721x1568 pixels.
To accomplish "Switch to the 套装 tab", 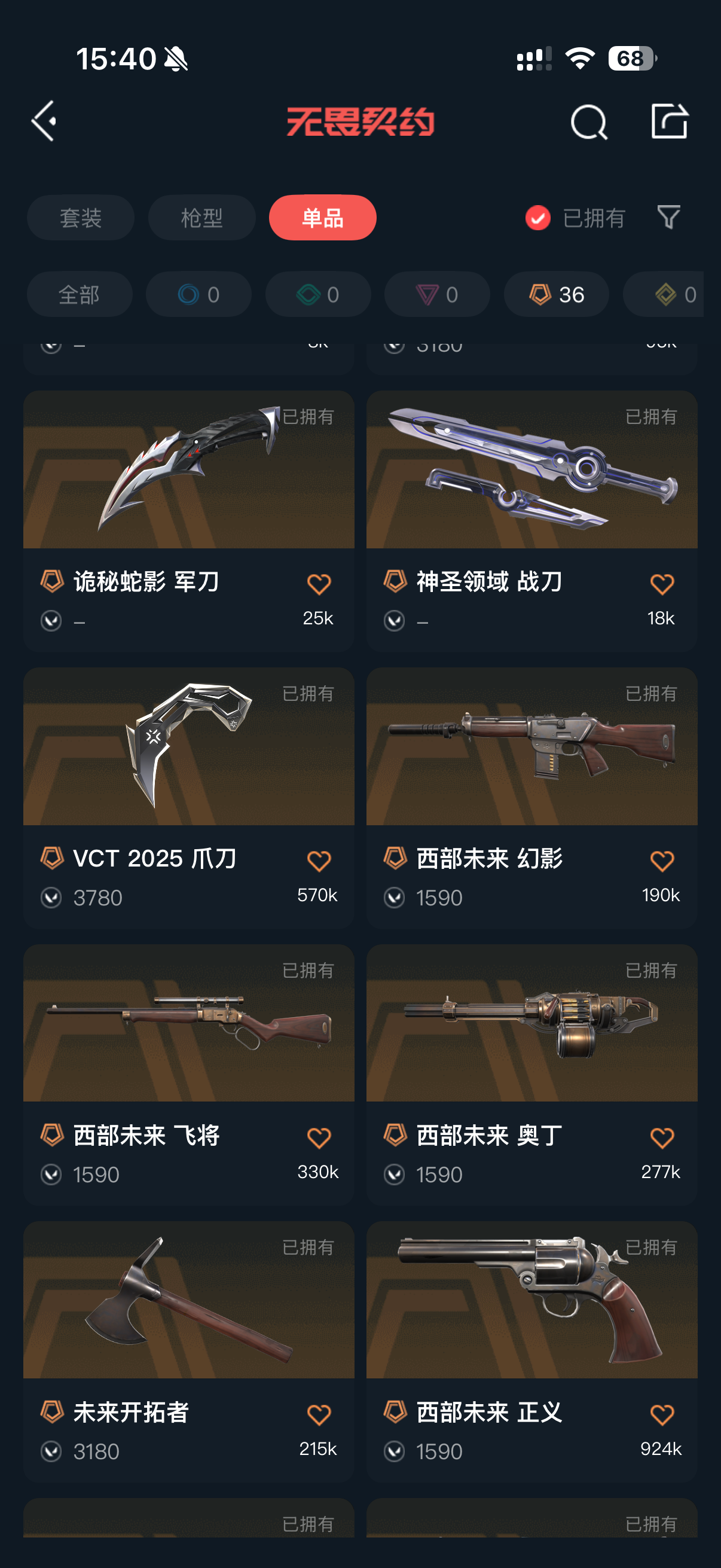I will pos(80,218).
